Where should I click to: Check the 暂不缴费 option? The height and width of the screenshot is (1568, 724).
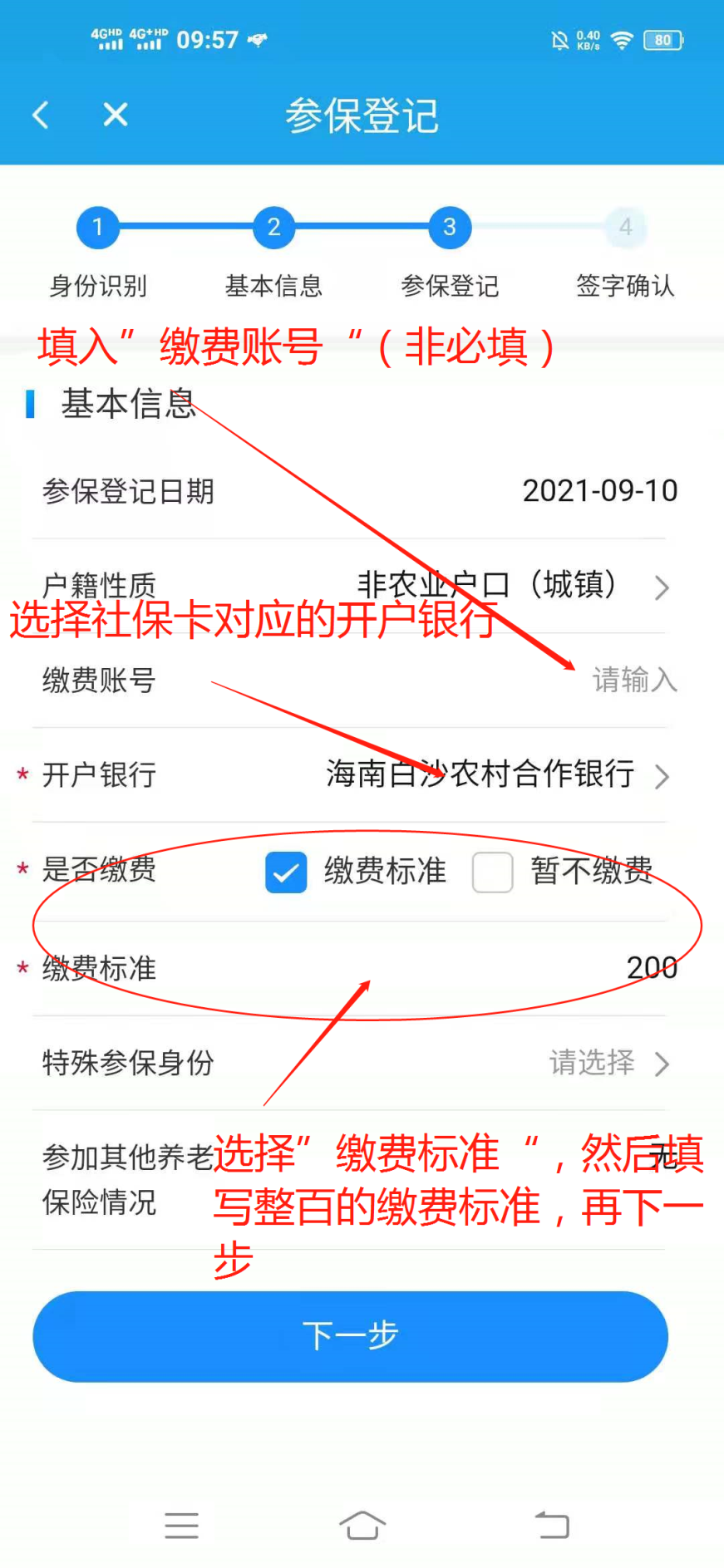coord(492,872)
